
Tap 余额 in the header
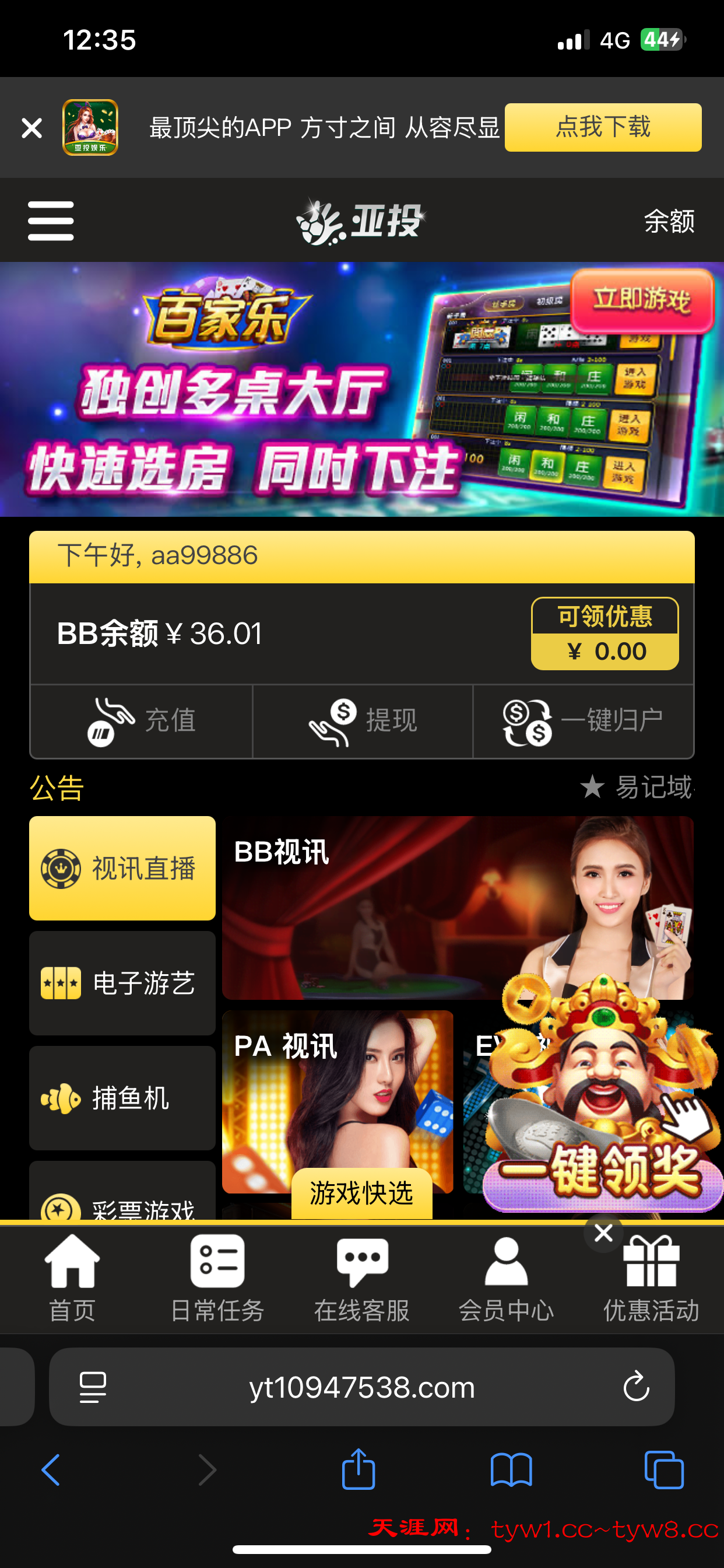tap(669, 221)
